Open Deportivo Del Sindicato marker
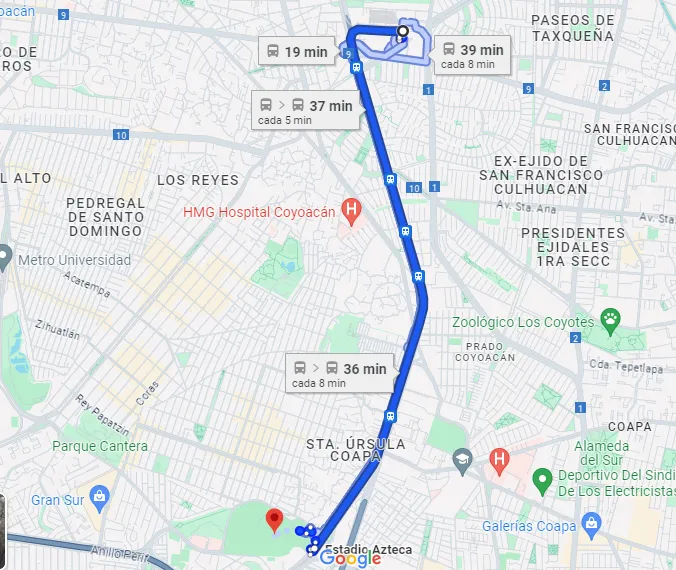The image size is (676, 570). point(543,482)
